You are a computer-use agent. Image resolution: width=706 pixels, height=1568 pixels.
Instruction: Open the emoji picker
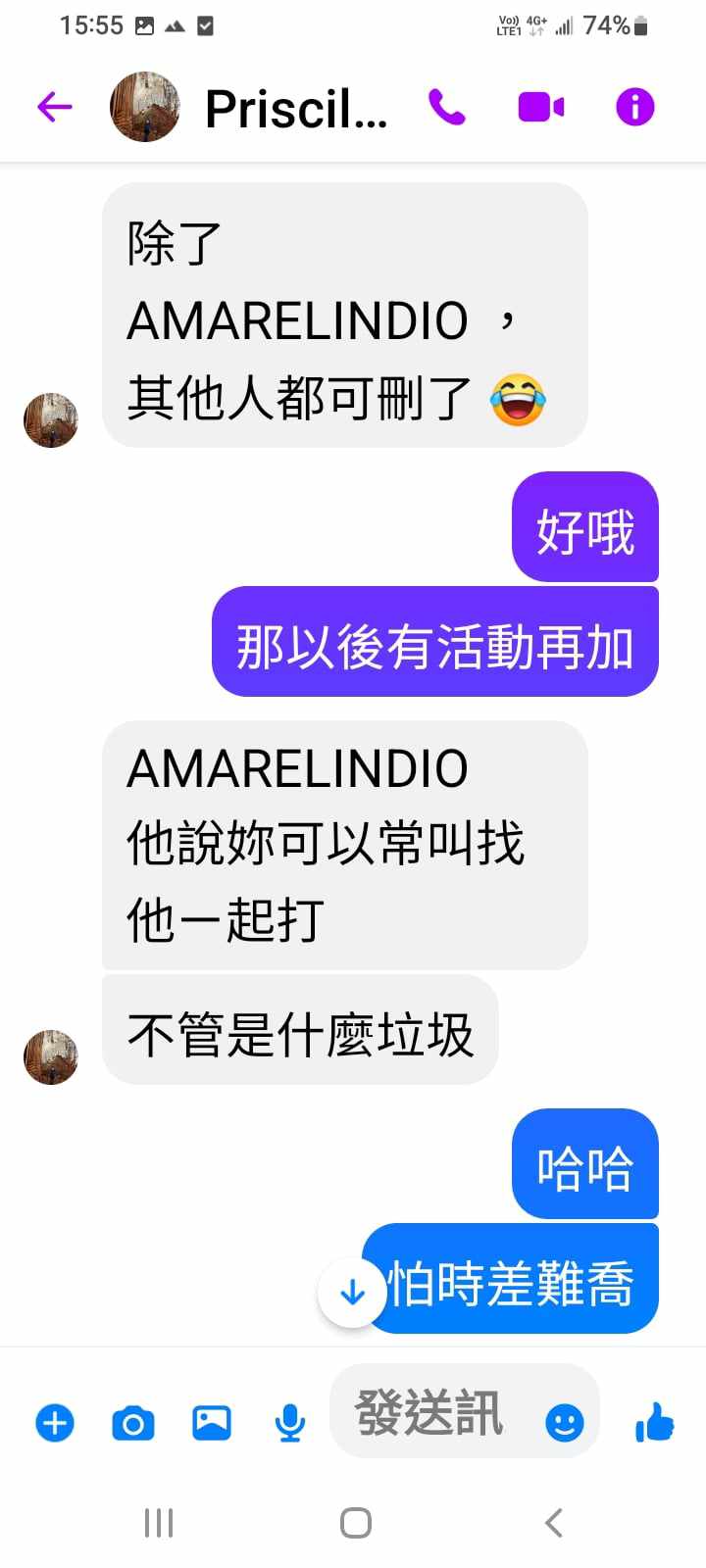coord(564,1422)
